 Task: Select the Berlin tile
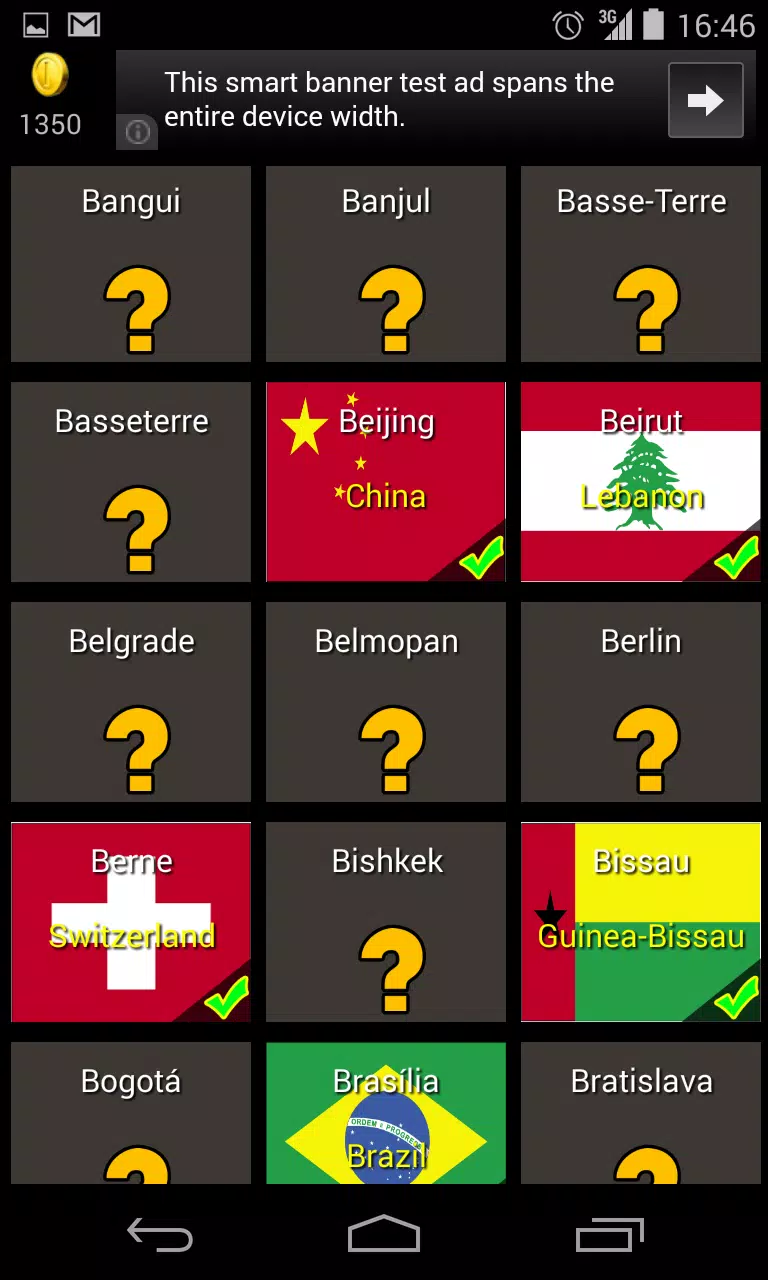641,702
